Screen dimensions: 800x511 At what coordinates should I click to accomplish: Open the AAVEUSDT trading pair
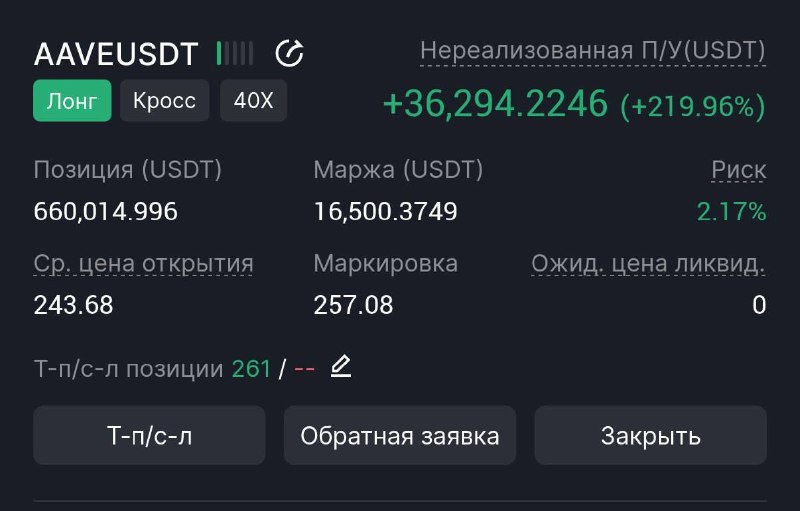tap(116, 54)
